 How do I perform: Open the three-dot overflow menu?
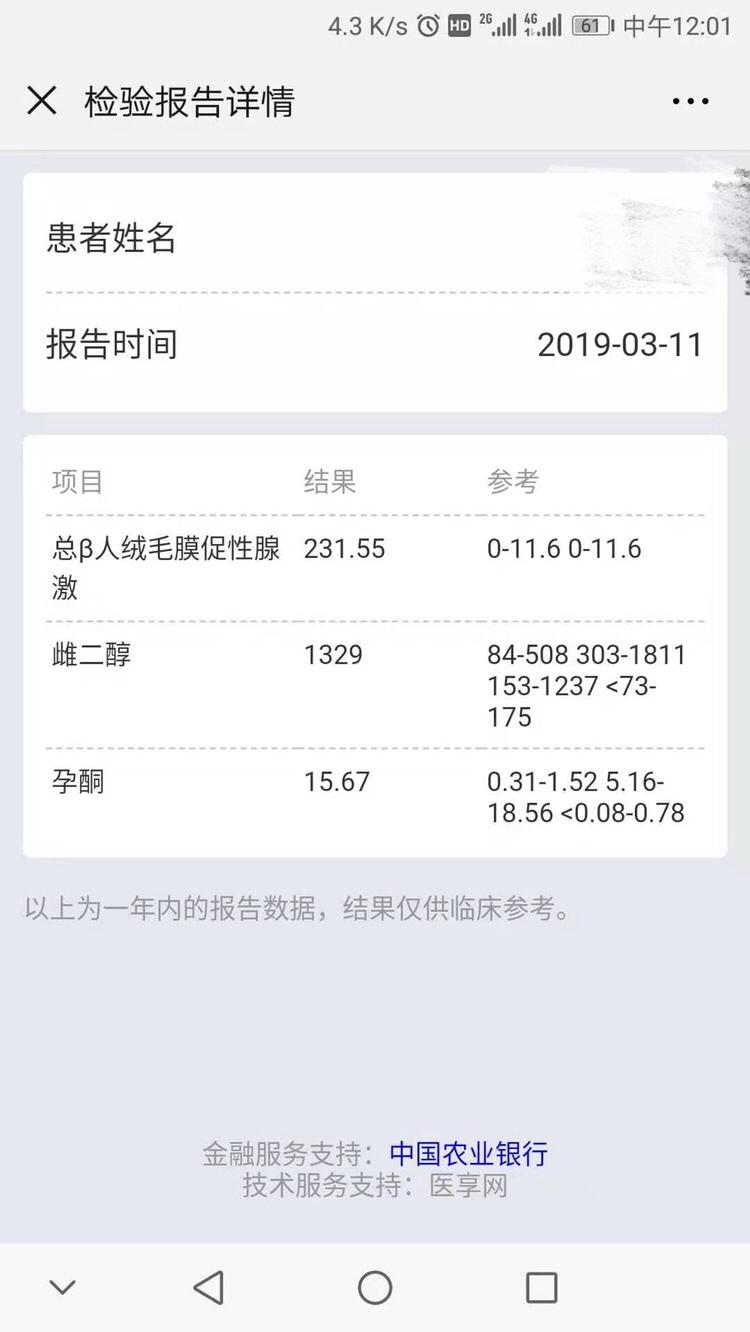coord(690,101)
